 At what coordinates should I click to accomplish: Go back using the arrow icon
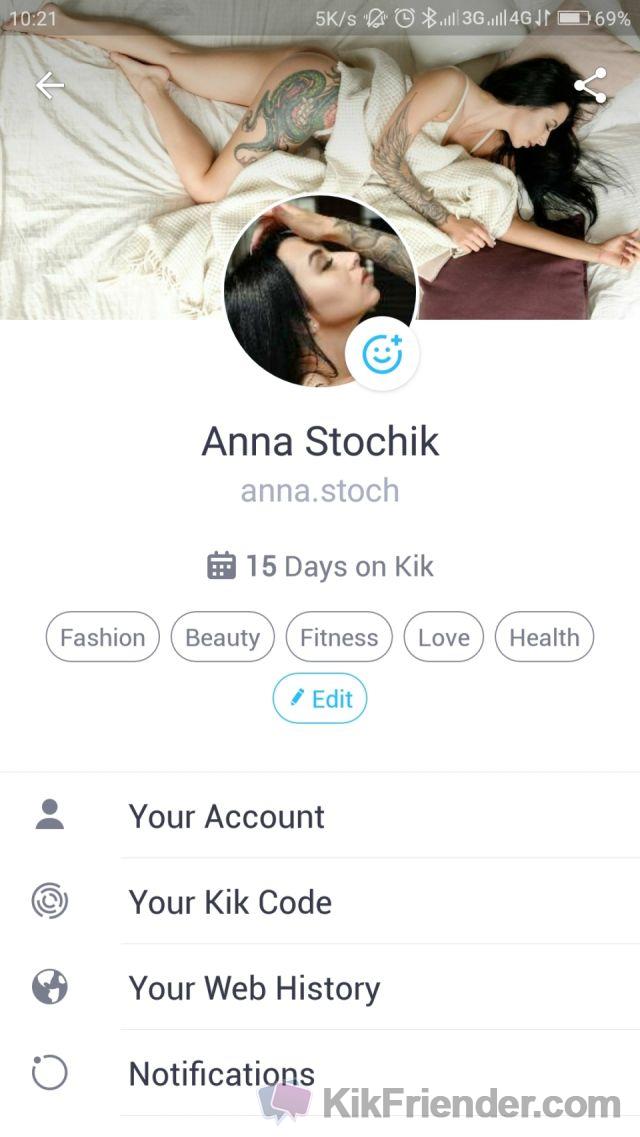click(x=49, y=86)
